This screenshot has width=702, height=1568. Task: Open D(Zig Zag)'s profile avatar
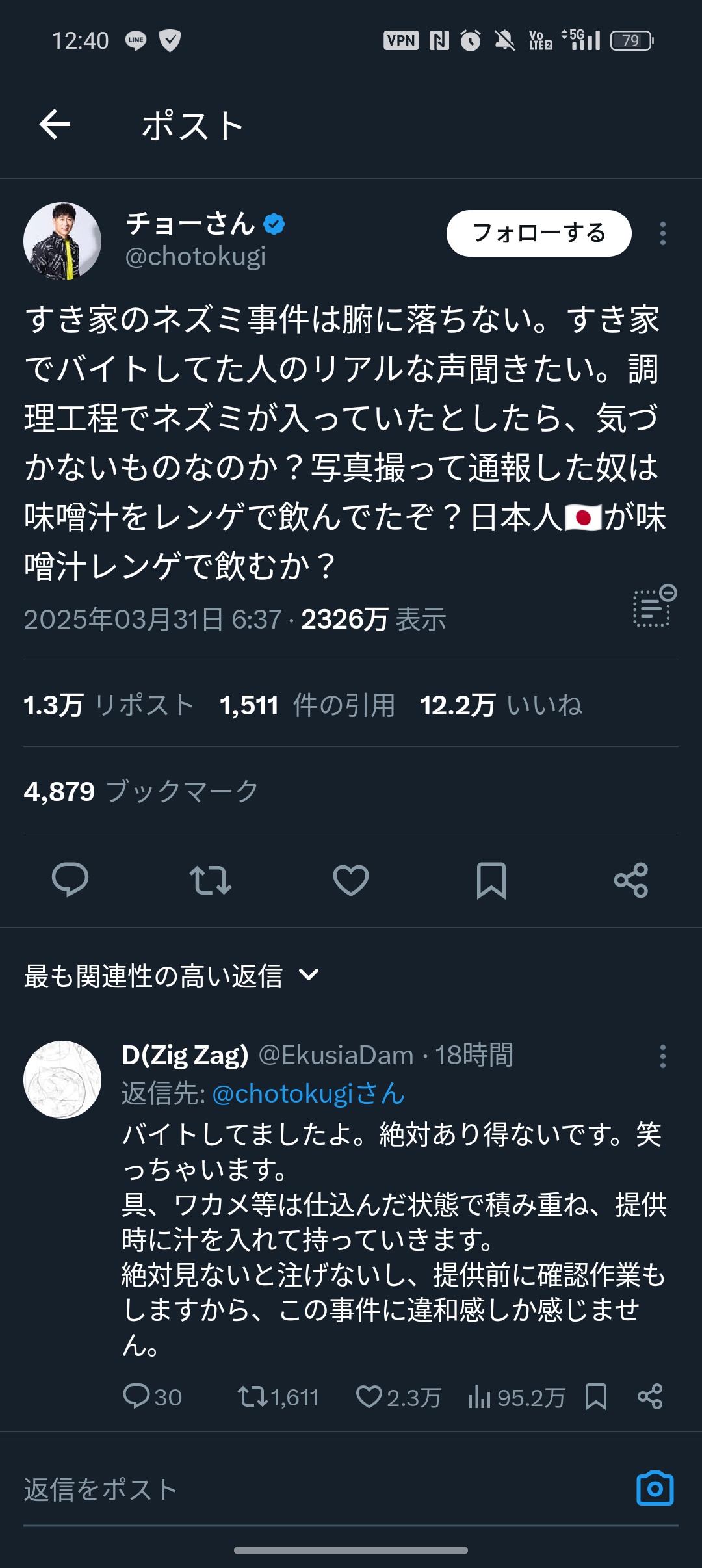(62, 1080)
